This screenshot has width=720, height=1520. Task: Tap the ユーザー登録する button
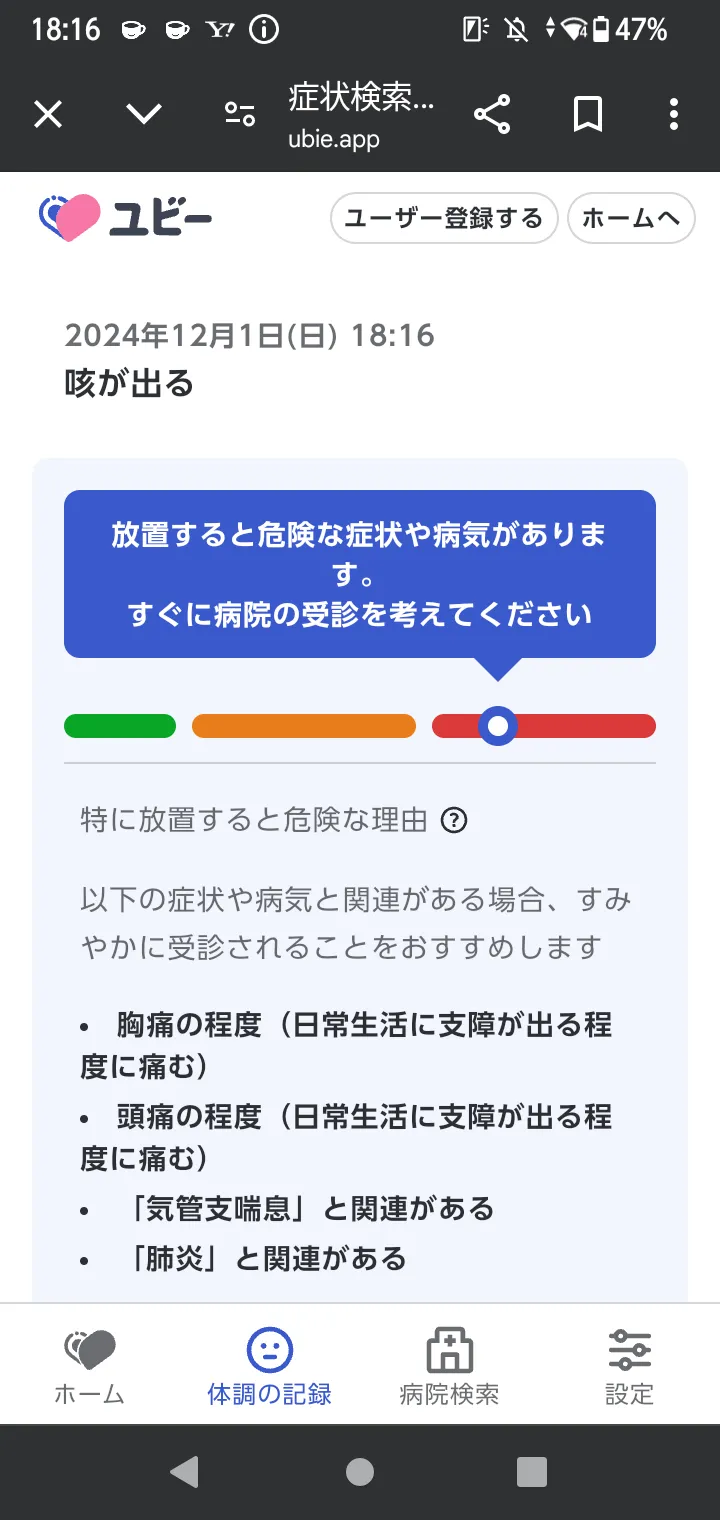point(444,218)
